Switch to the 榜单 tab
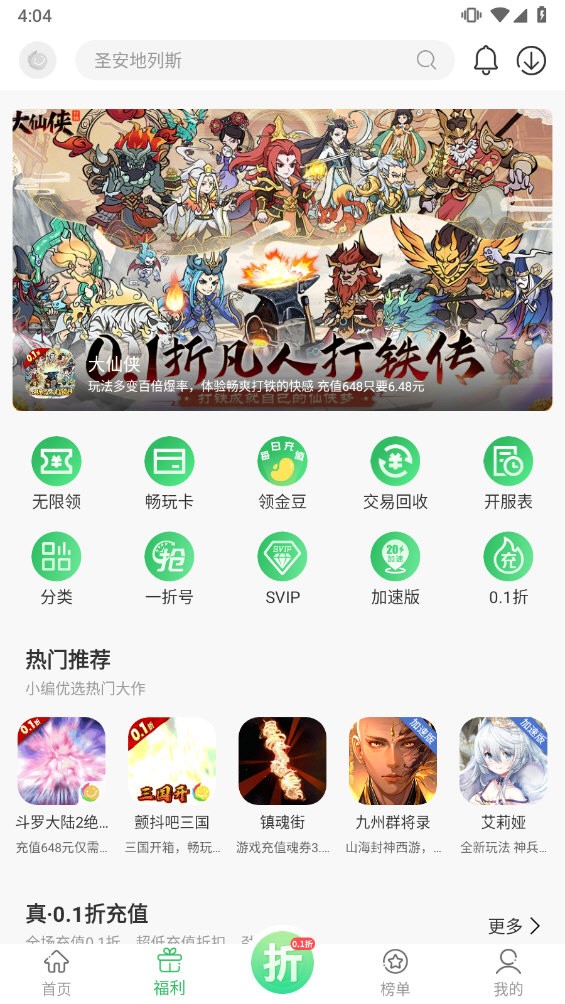Screen dimensions: 565x1004 coord(395,973)
